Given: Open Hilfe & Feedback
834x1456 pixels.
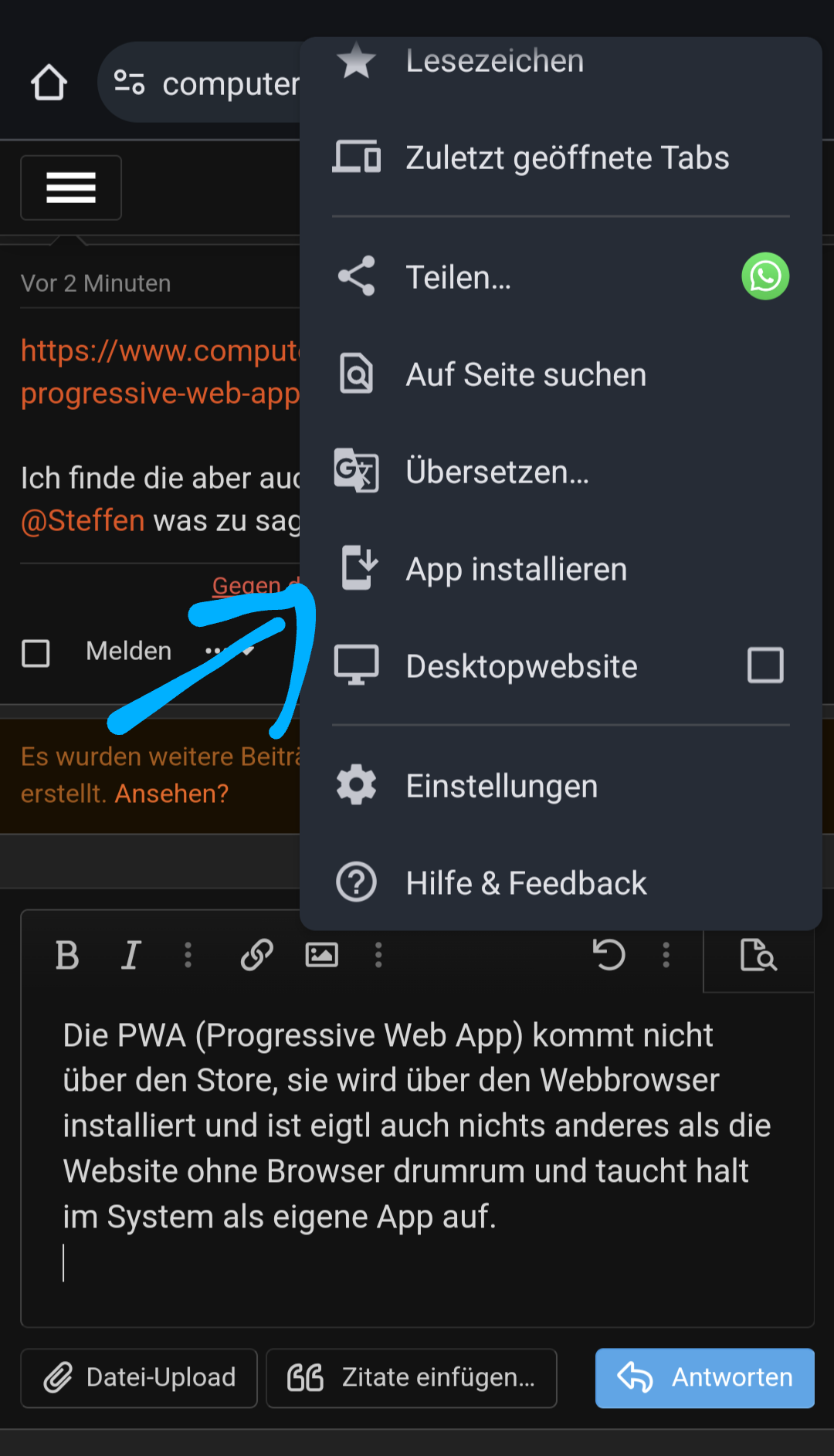Looking at the screenshot, I should coord(526,883).
